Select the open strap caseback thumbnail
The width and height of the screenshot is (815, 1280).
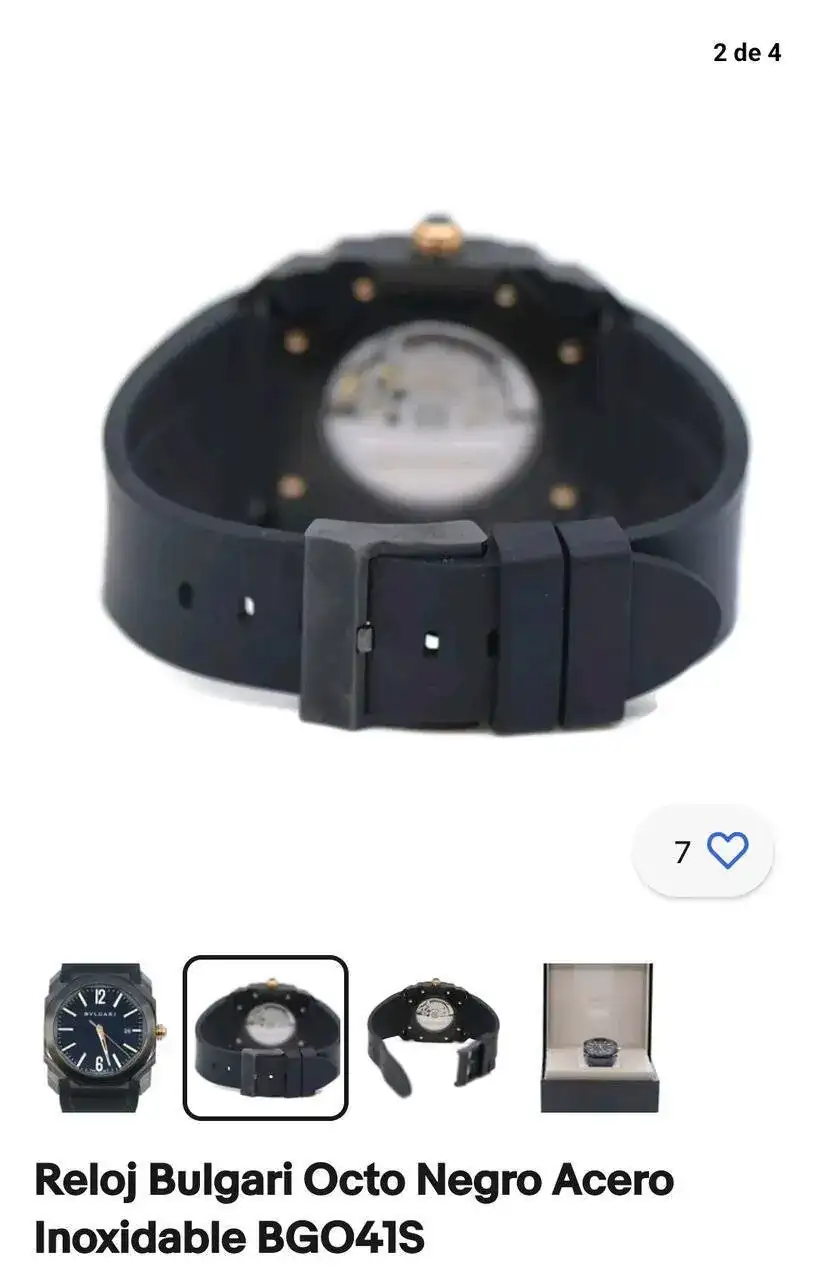[x=432, y=1037]
